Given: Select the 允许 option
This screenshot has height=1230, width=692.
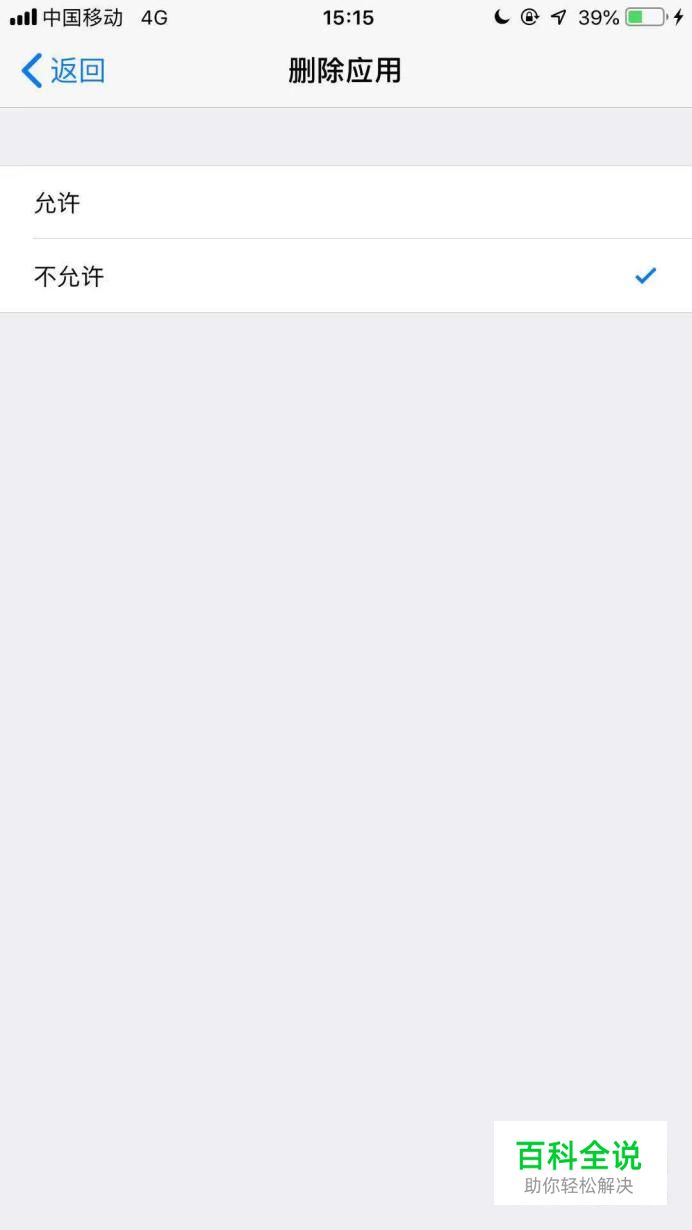Looking at the screenshot, I should (x=346, y=203).
